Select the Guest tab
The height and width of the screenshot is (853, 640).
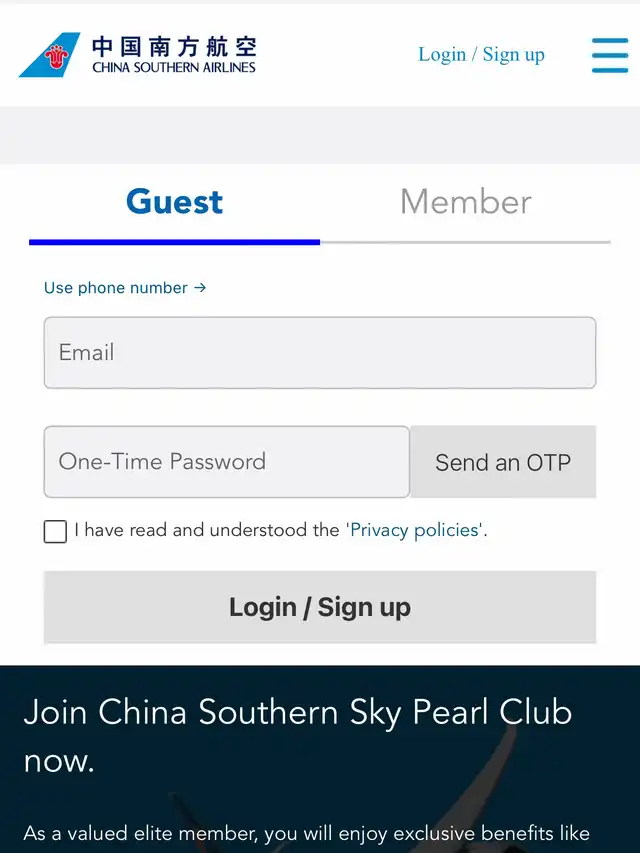pos(174,202)
